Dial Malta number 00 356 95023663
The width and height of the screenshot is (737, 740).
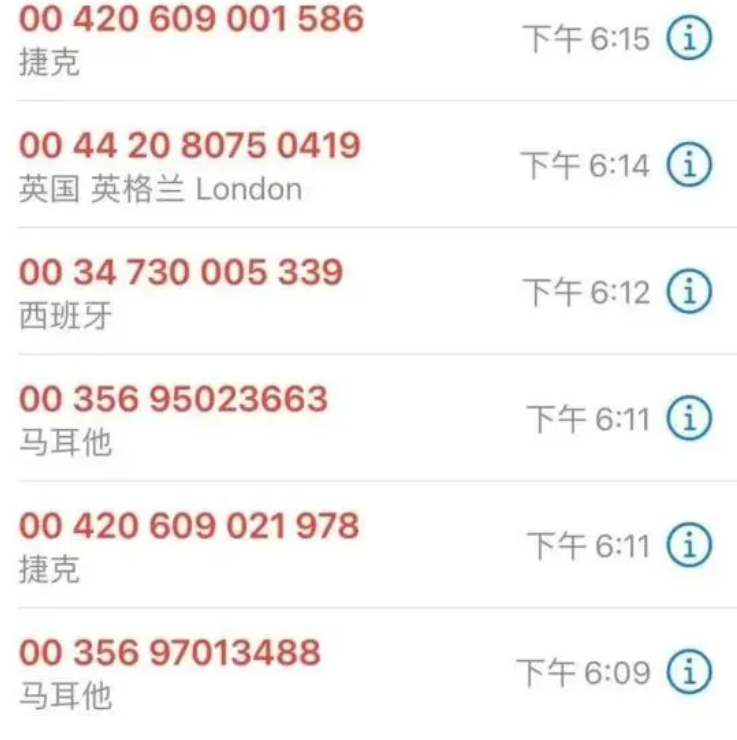[173, 399]
